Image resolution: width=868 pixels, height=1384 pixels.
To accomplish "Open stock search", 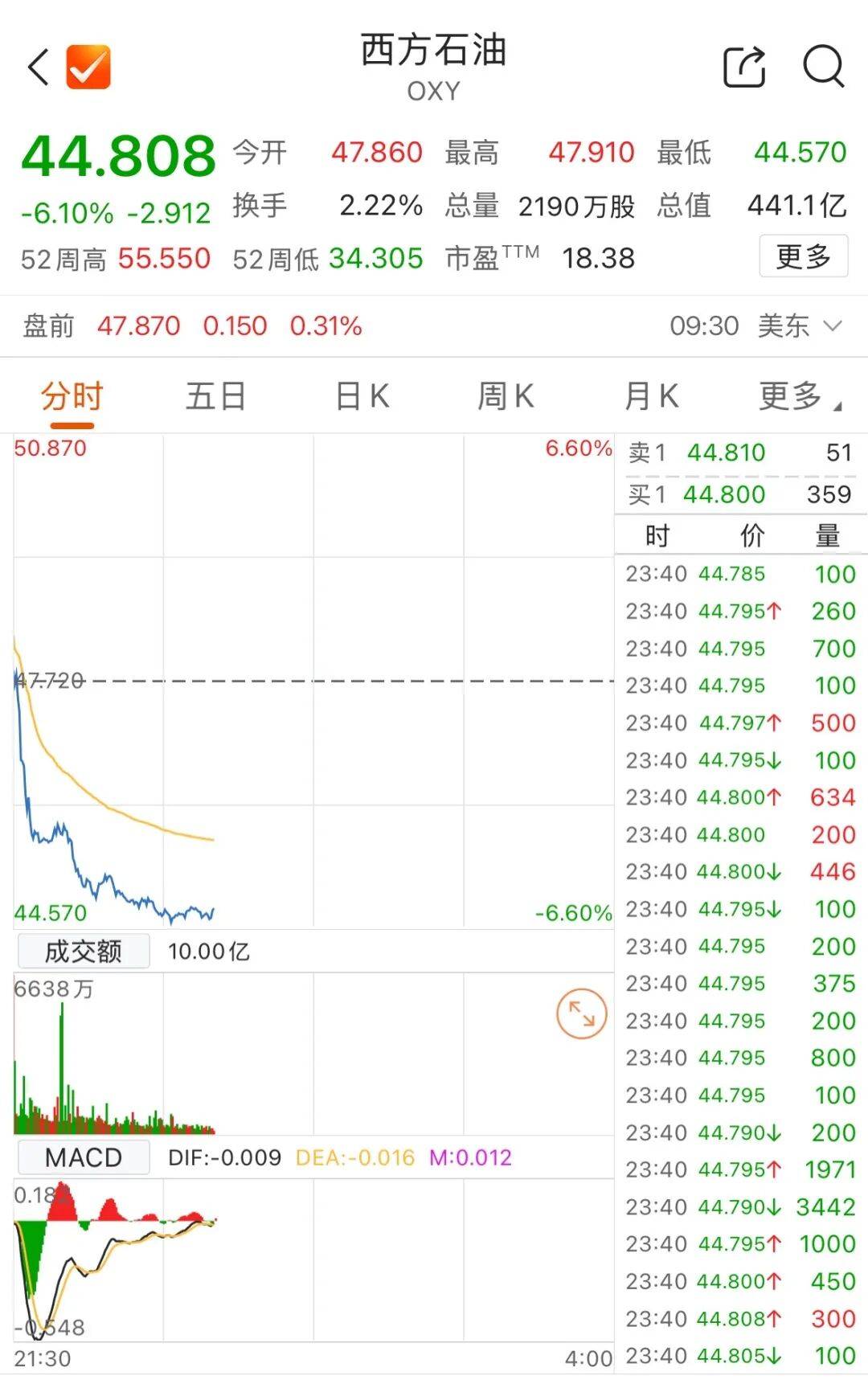I will [x=824, y=67].
